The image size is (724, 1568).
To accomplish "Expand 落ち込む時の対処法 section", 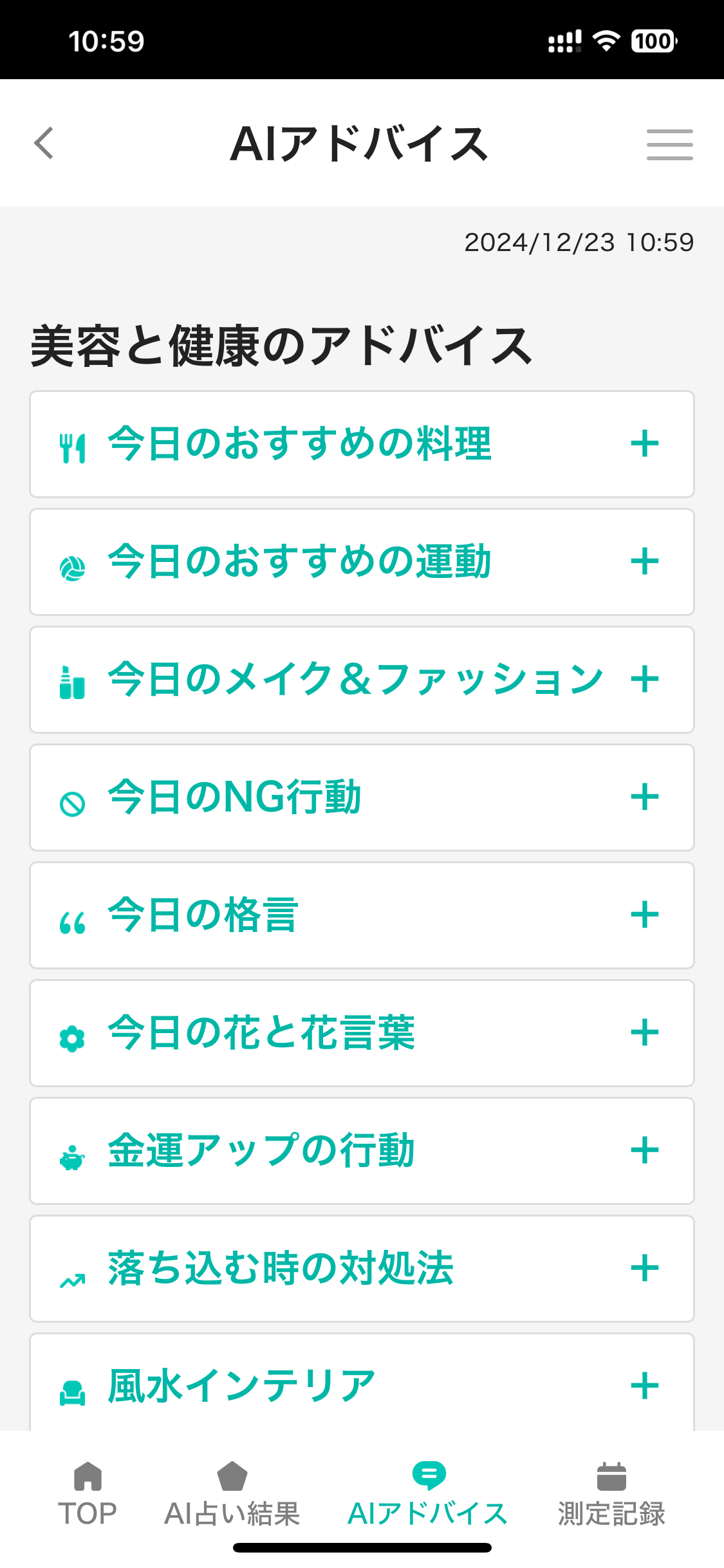I will 644,1269.
